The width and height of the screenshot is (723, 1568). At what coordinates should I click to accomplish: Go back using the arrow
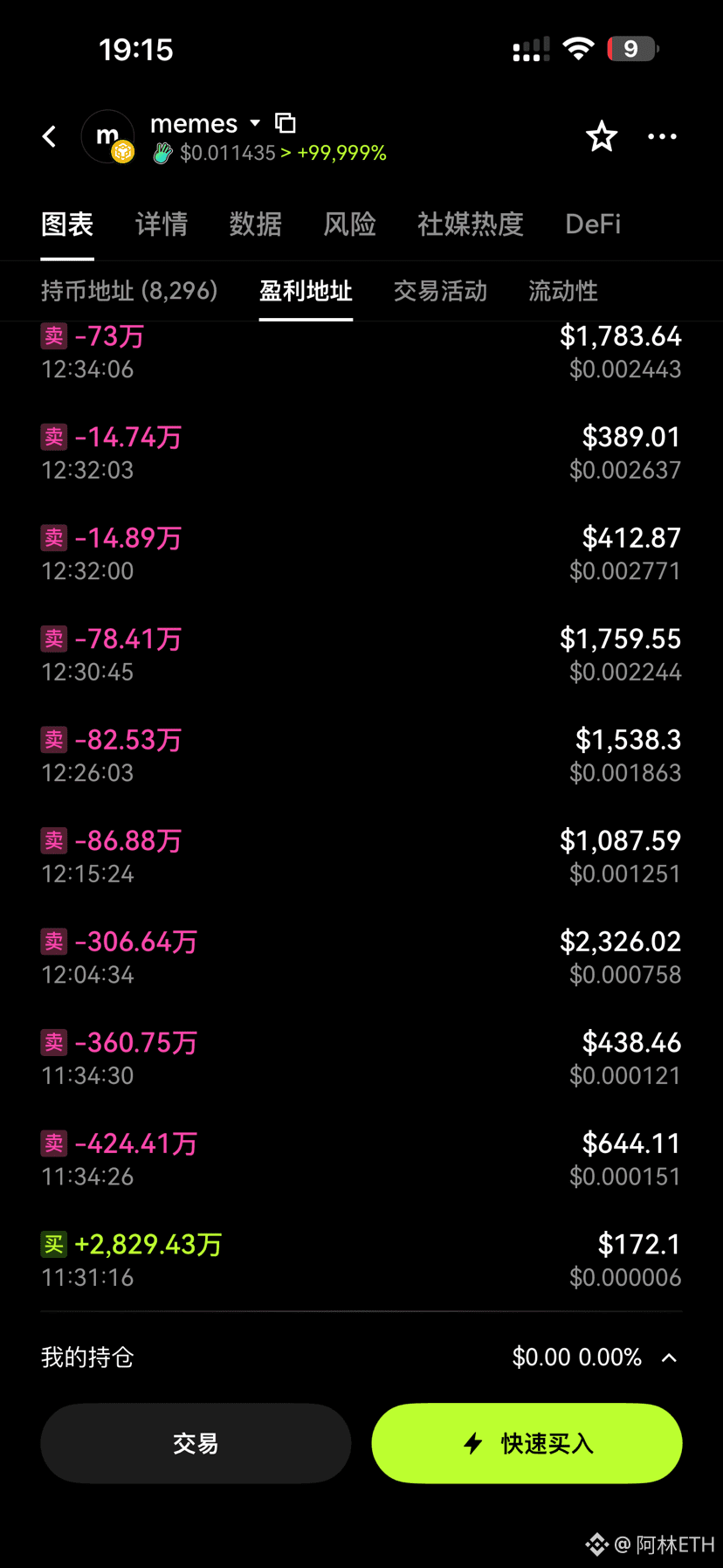tap(50, 136)
